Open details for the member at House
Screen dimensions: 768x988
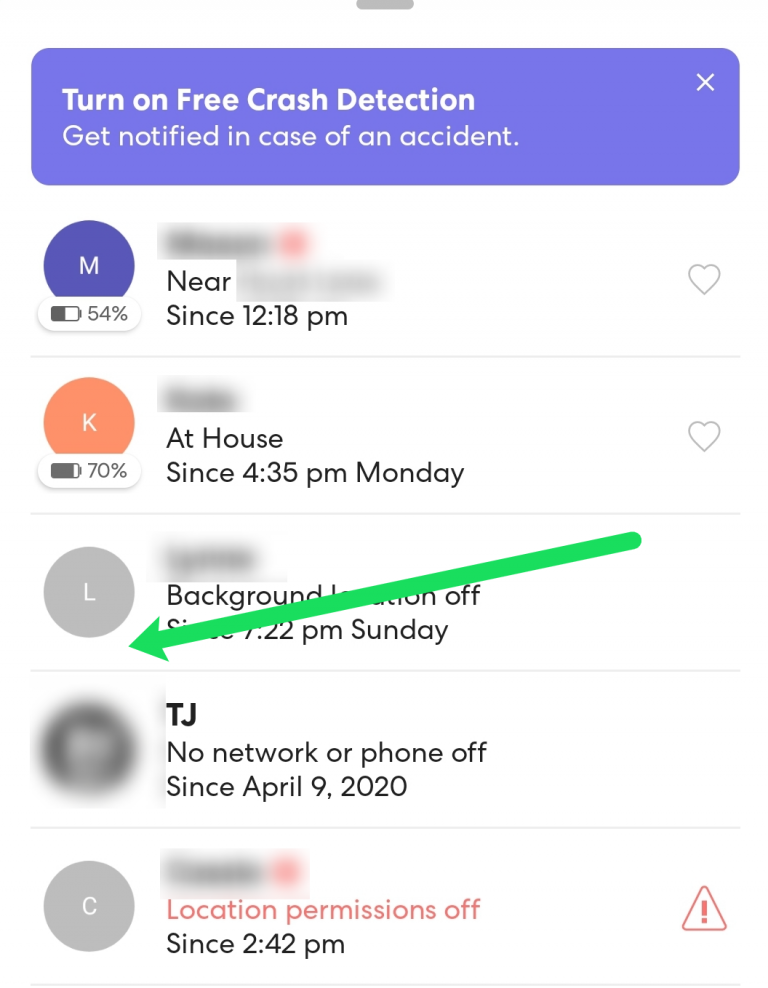(x=384, y=435)
